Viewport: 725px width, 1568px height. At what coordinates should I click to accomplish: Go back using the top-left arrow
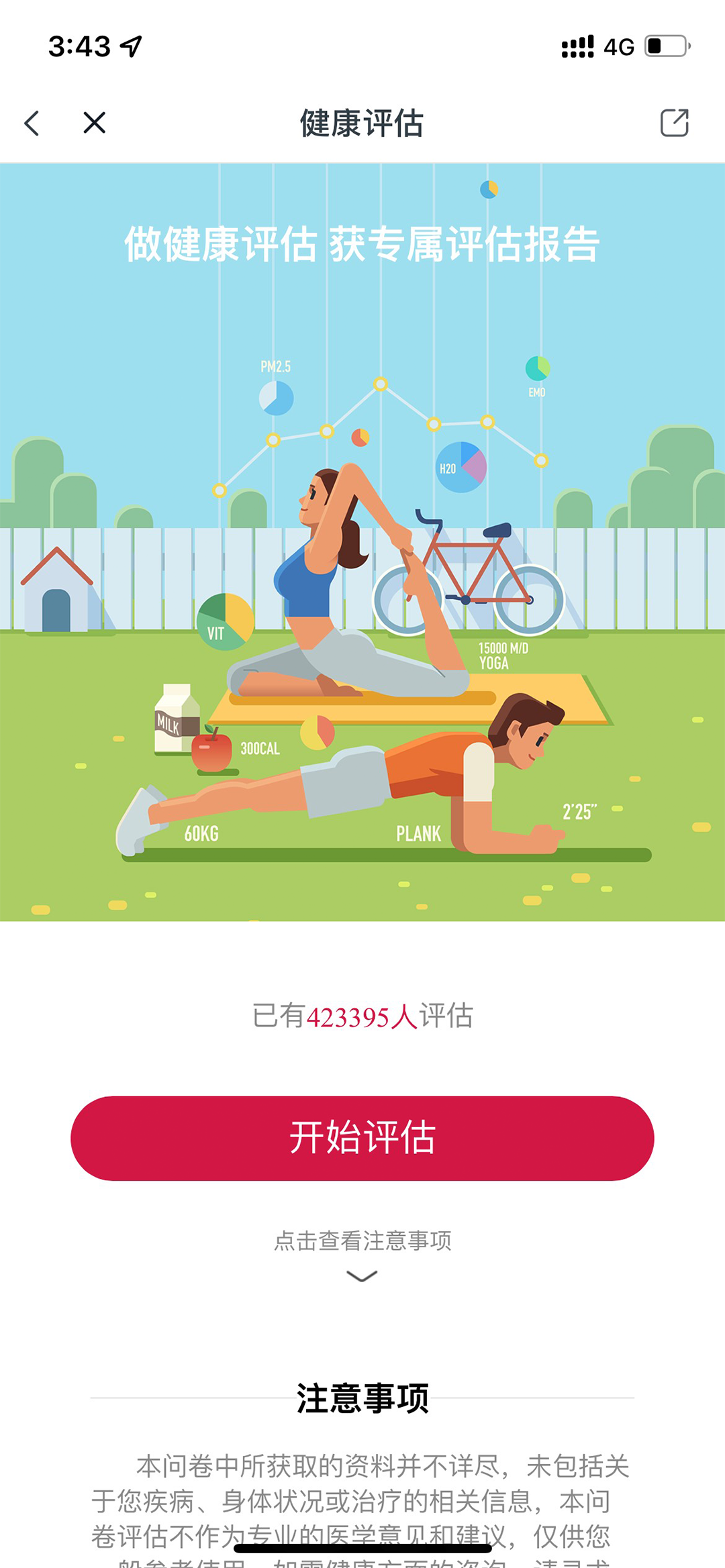(x=32, y=123)
